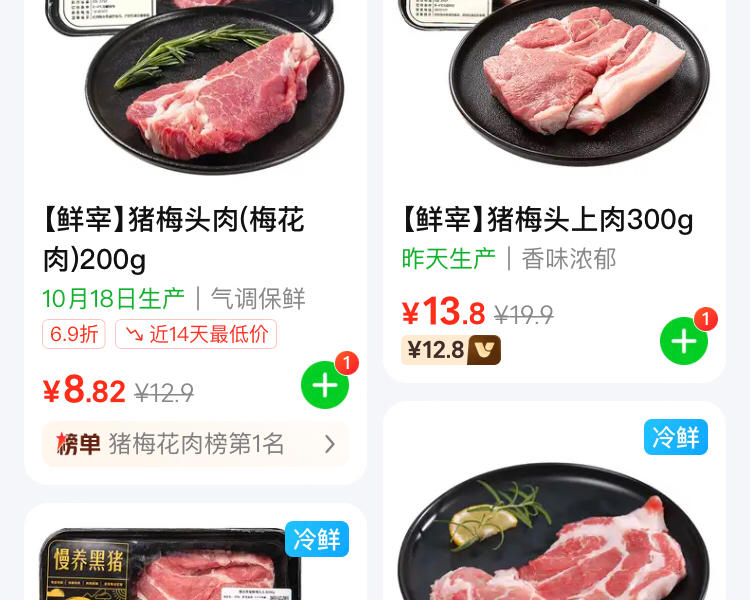View the 【鲜宰】猪梅头上肉300g product details
This screenshot has height=600, width=750.
547,219
